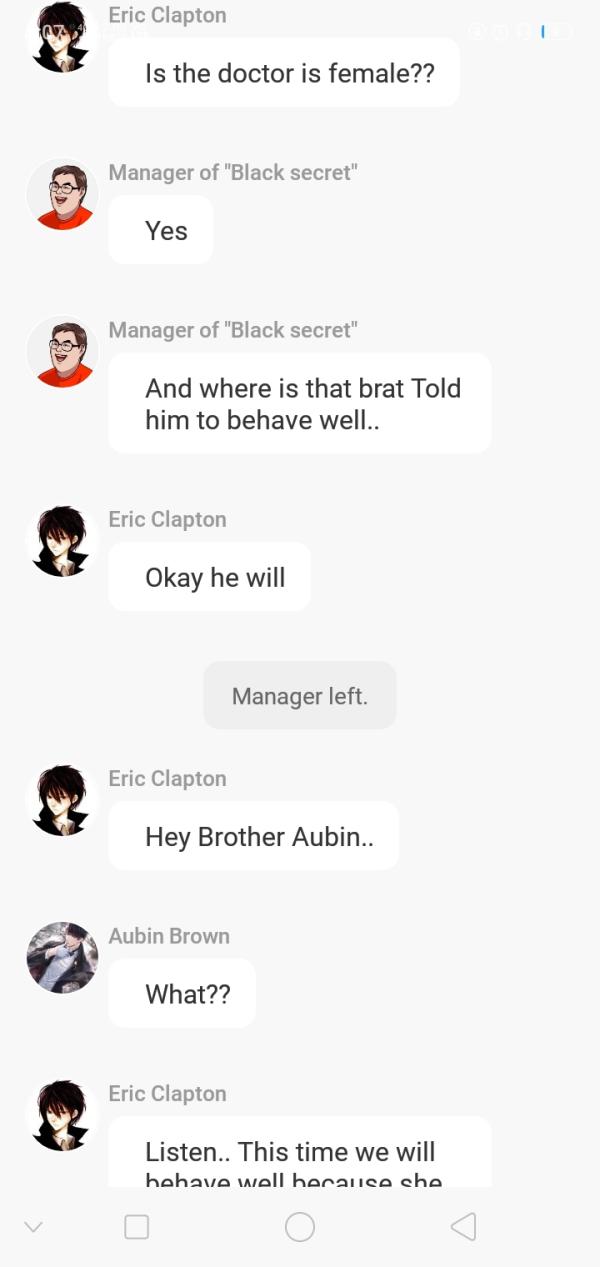Open Aubin Brown's profile picture
The image size is (600, 1267).
coord(62,957)
